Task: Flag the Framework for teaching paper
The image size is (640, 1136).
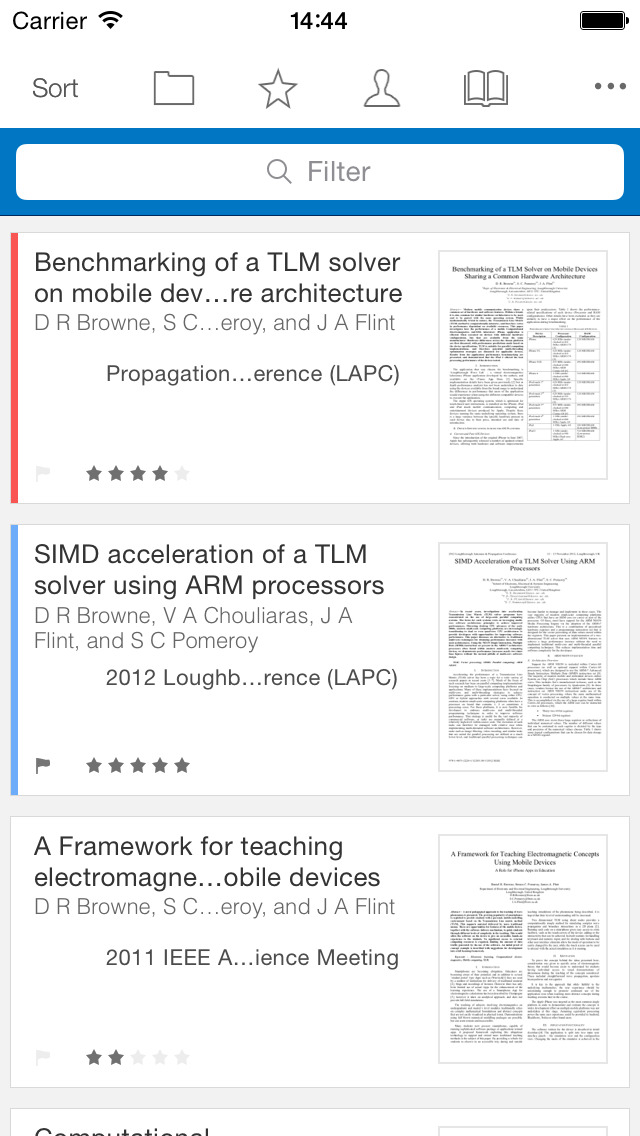Action: point(43,1057)
